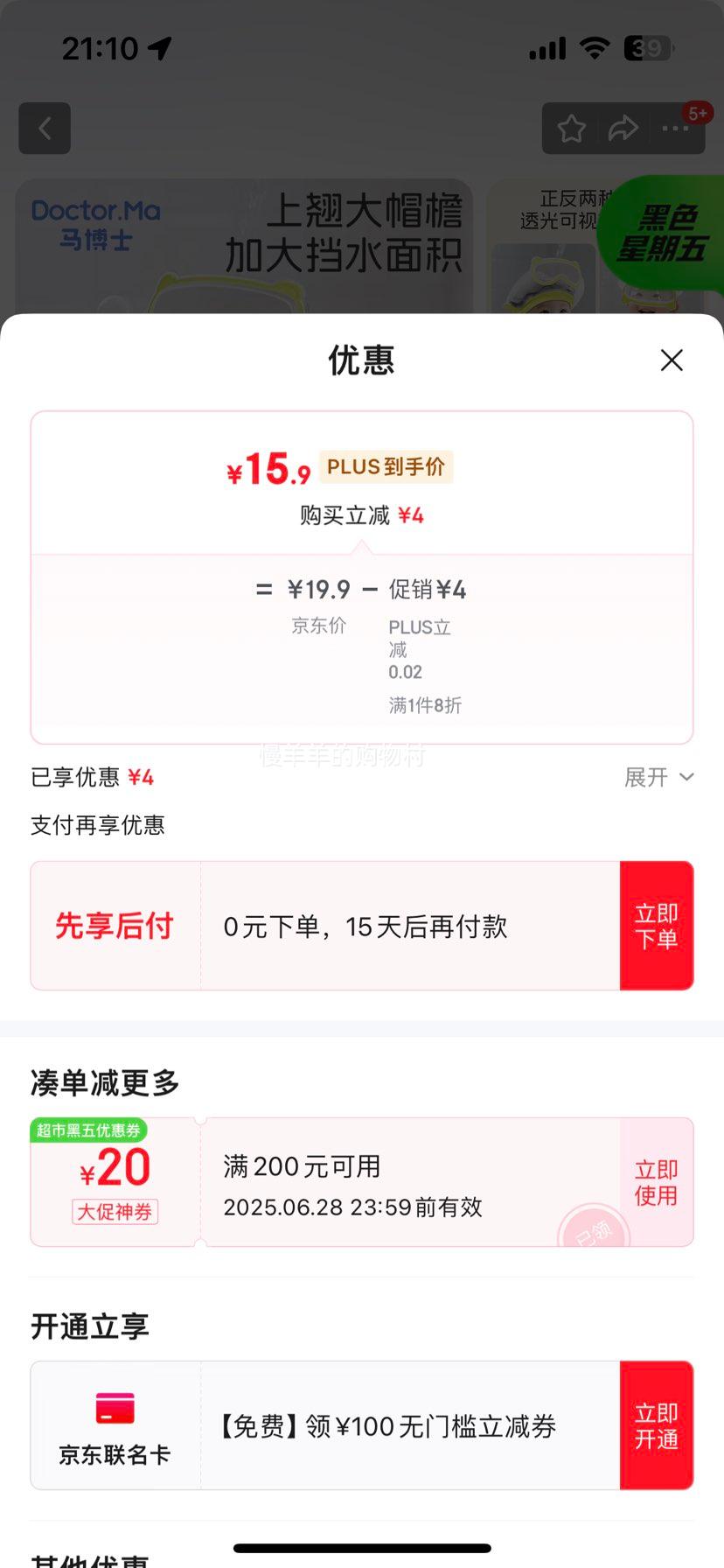This screenshot has width=724, height=1568.
Task: Tap the share arrow icon
Action: (x=623, y=128)
